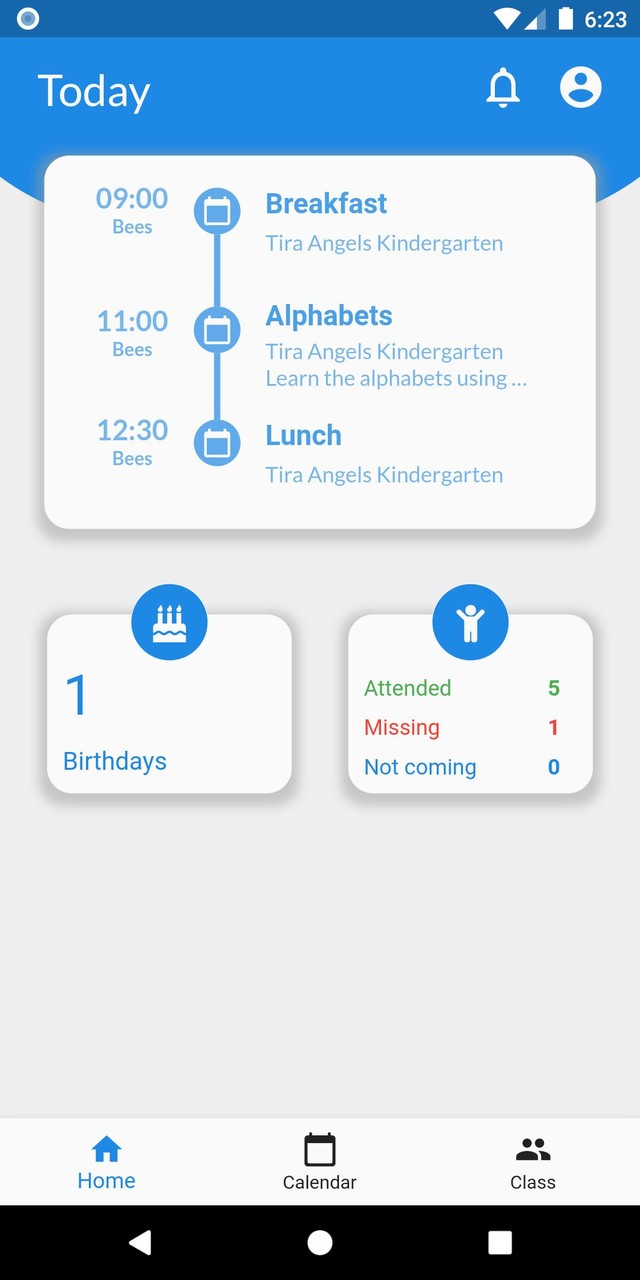Open the Lunch schedule entry
The height and width of the screenshot is (1280, 640).
coord(304,436)
